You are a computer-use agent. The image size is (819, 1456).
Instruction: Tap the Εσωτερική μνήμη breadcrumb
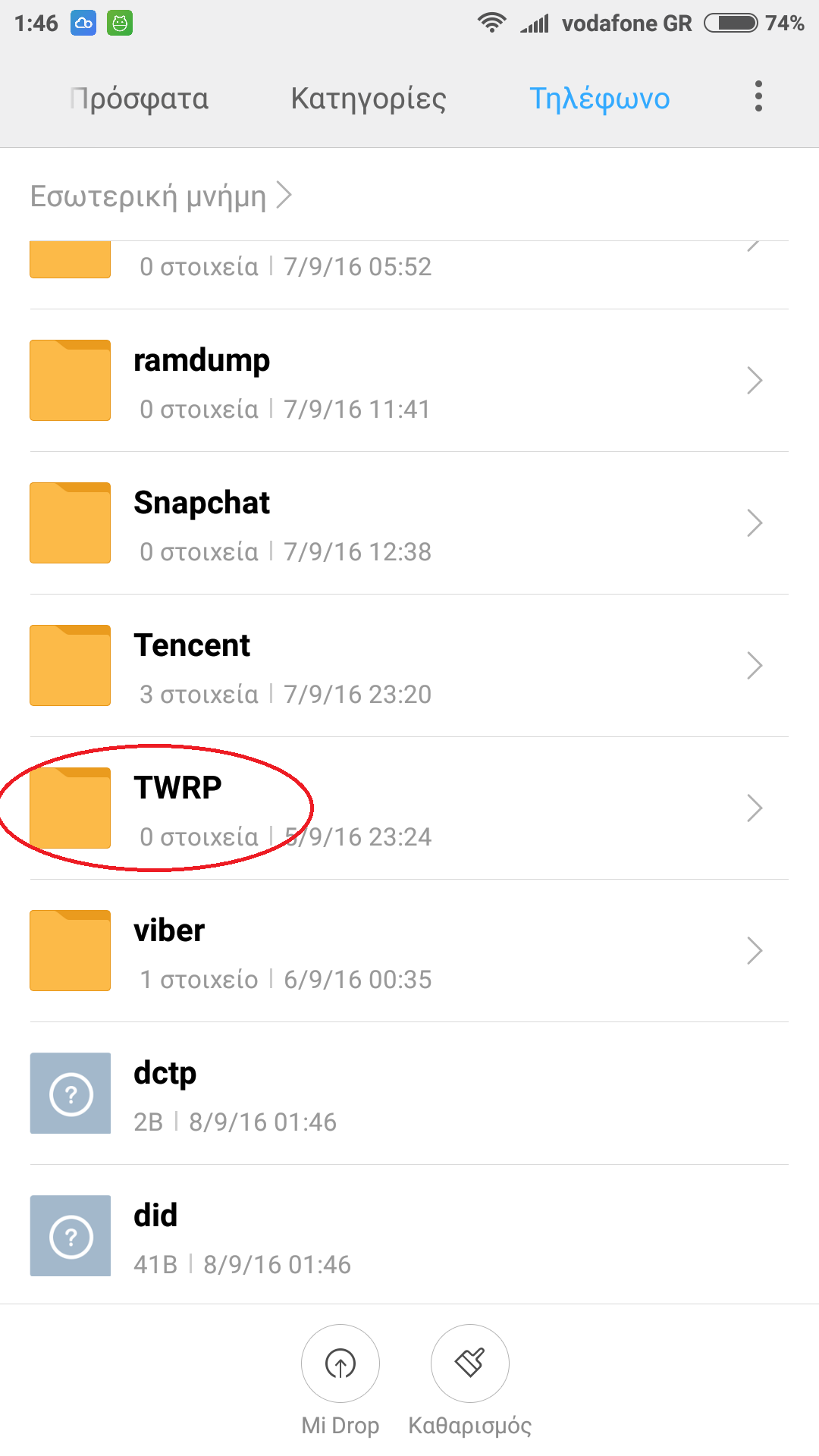[x=149, y=196]
